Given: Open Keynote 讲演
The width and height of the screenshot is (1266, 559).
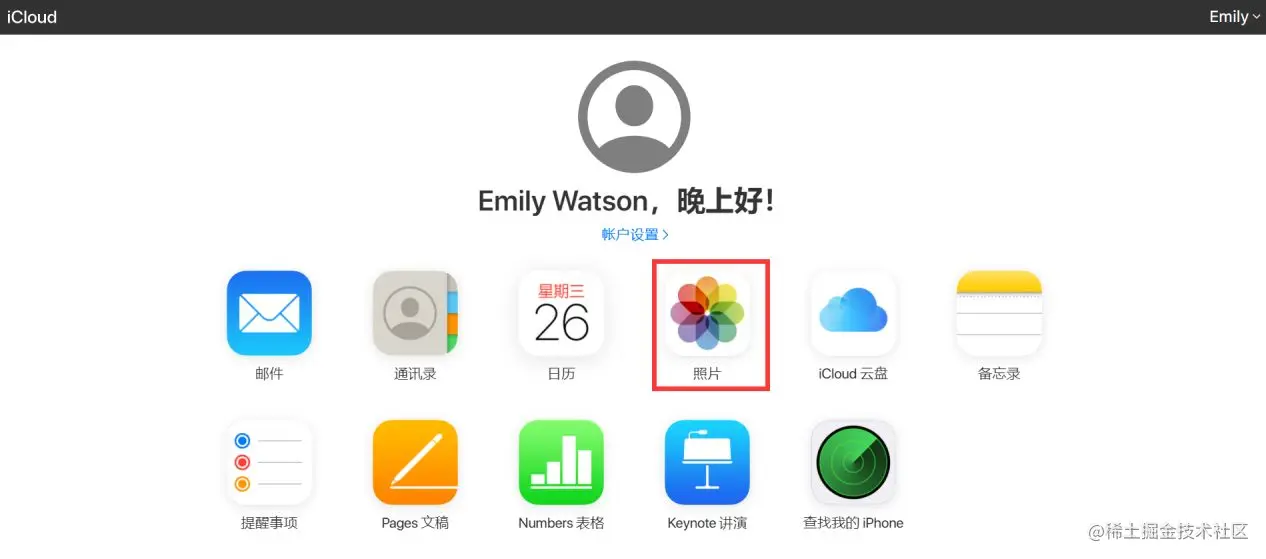Looking at the screenshot, I should (x=707, y=462).
